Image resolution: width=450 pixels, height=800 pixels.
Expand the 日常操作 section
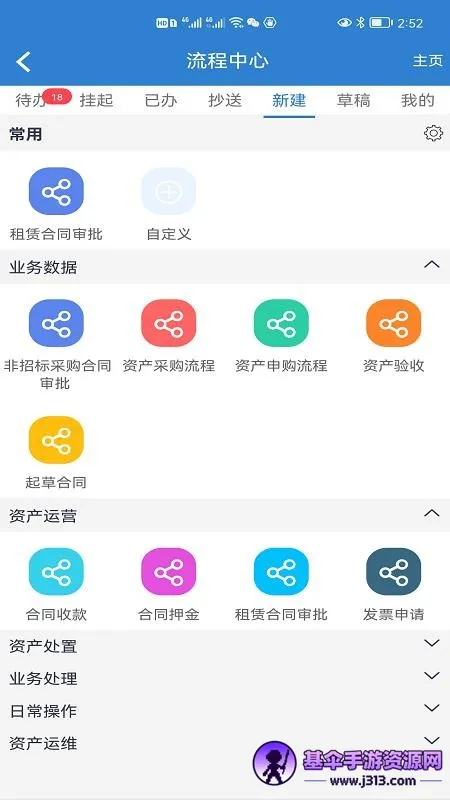[x=225, y=710]
